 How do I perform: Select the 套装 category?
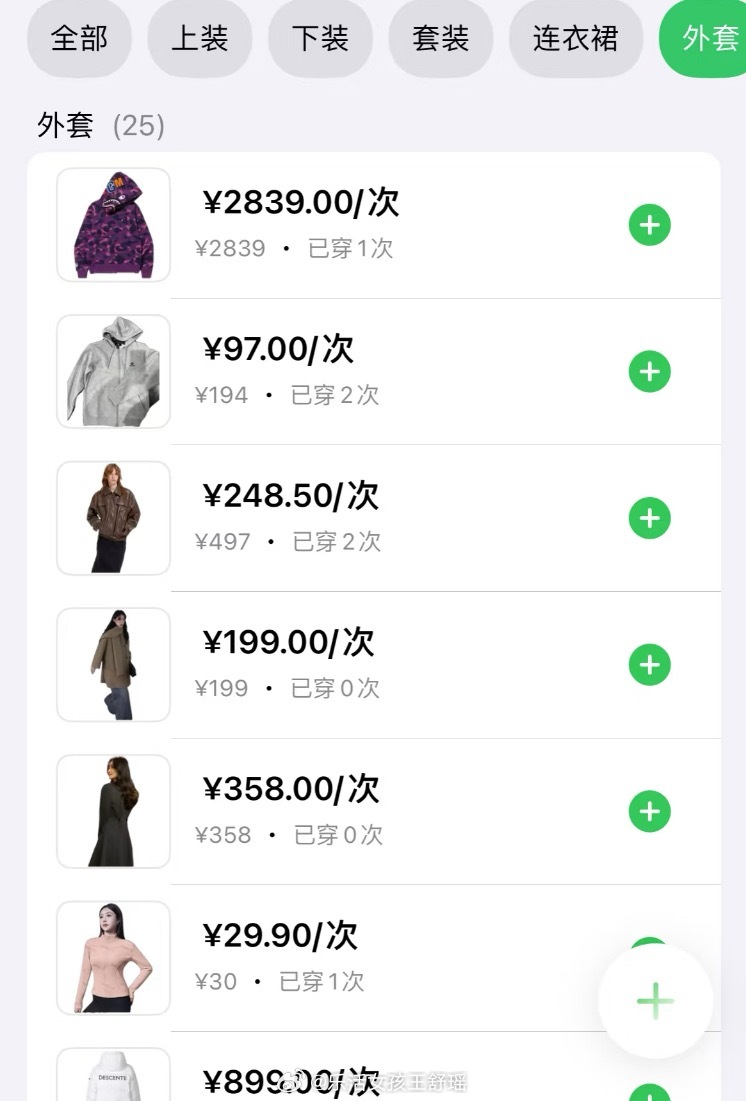tap(441, 38)
